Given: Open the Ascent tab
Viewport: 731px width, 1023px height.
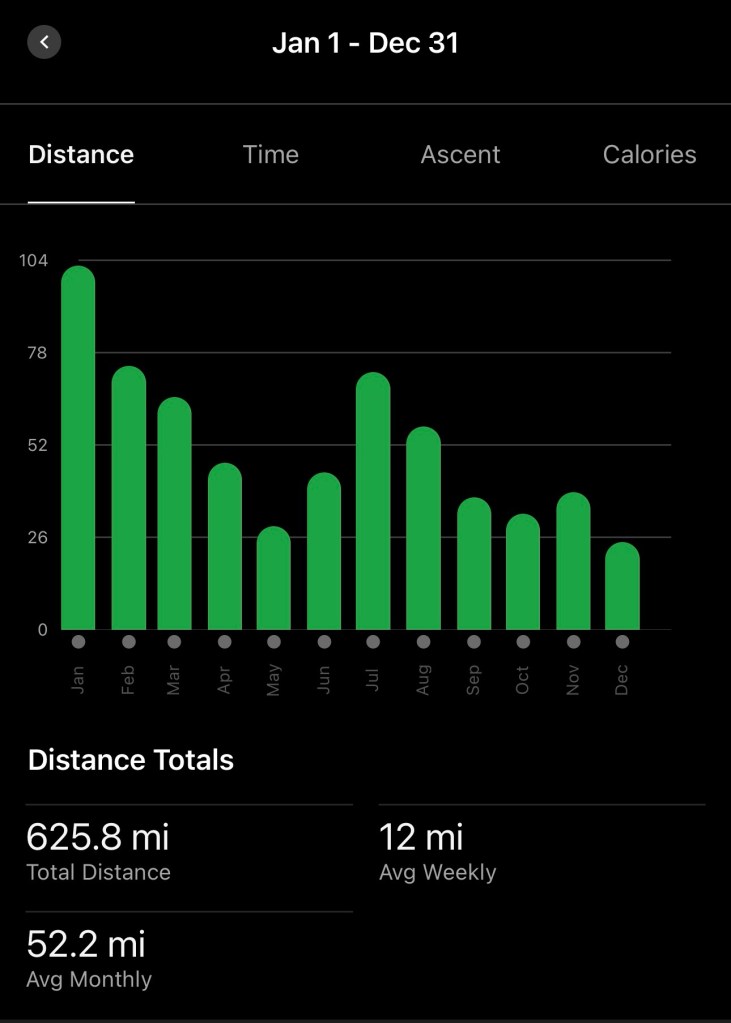Looking at the screenshot, I should (460, 155).
